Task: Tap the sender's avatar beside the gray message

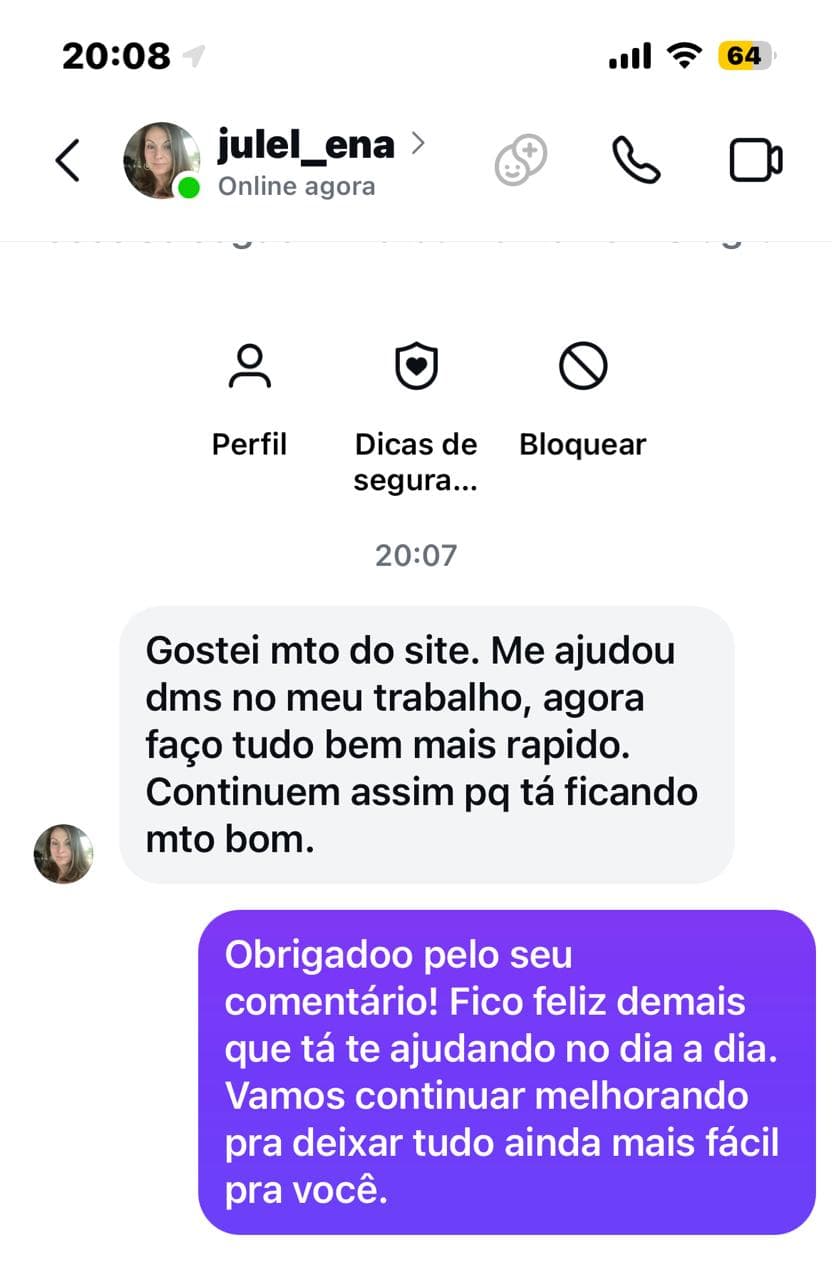Action: pos(64,855)
